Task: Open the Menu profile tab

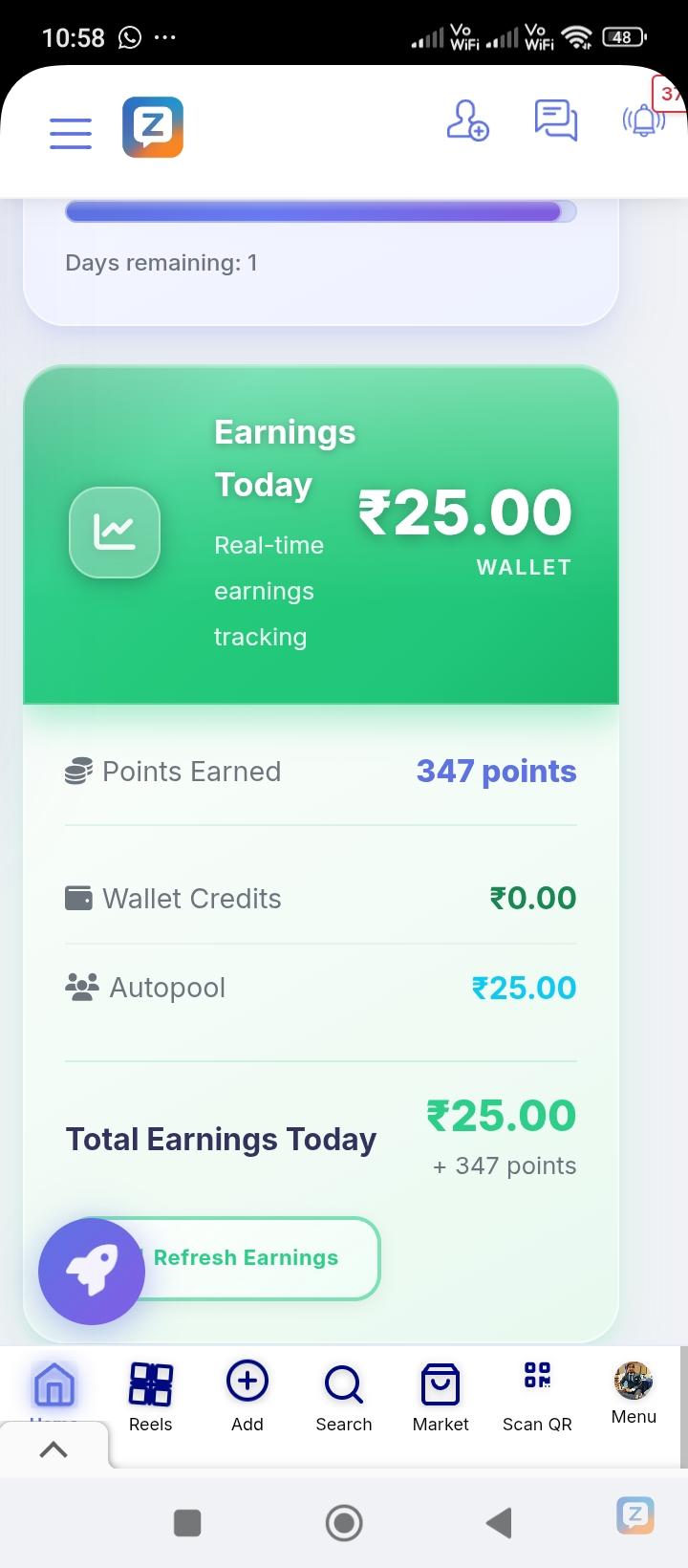Action: [634, 1394]
